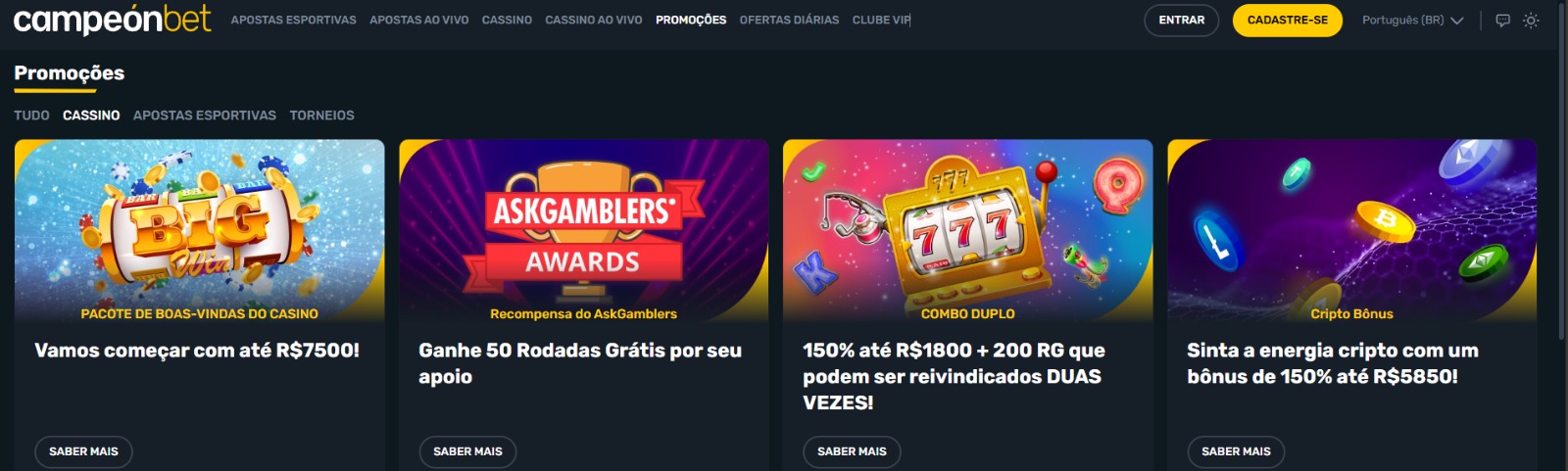This screenshot has width=1568, height=471.
Task: Go to Apostas ao Vivo section
Action: (x=418, y=20)
